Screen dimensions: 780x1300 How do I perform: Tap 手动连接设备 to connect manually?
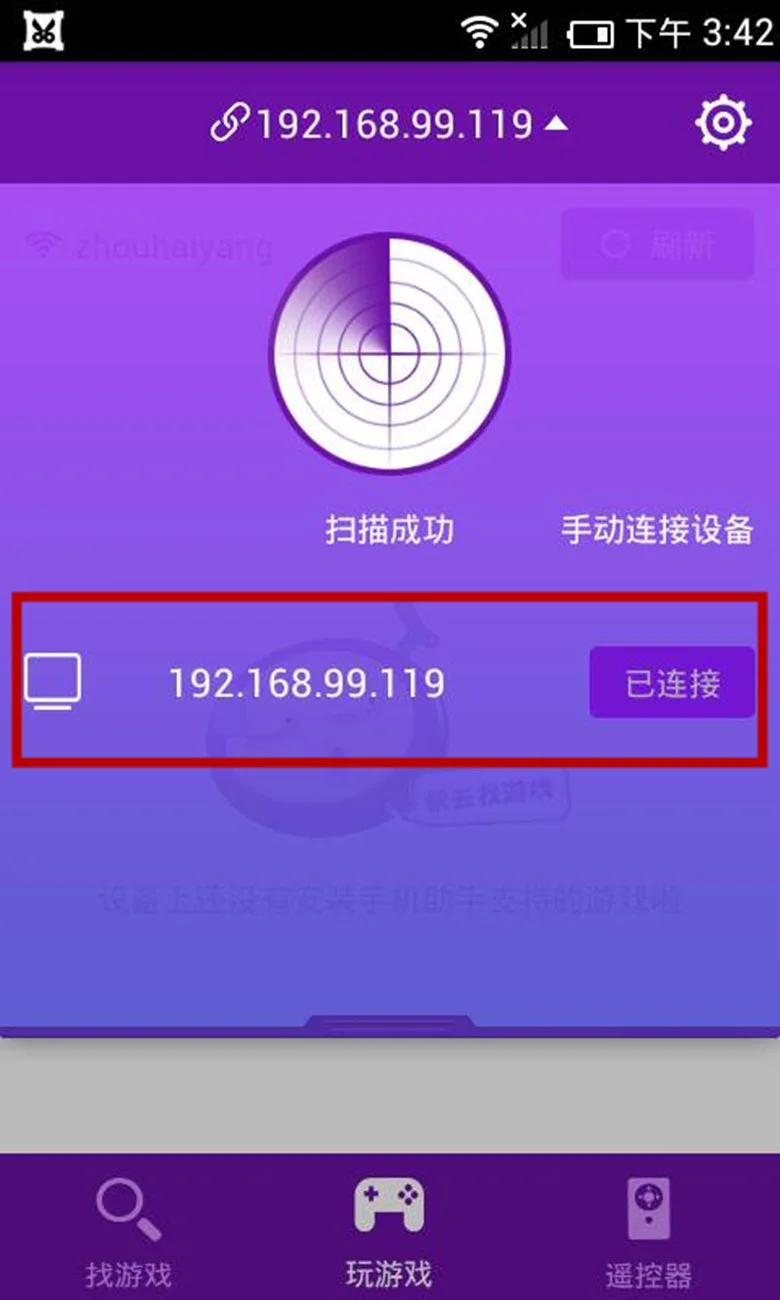[656, 529]
